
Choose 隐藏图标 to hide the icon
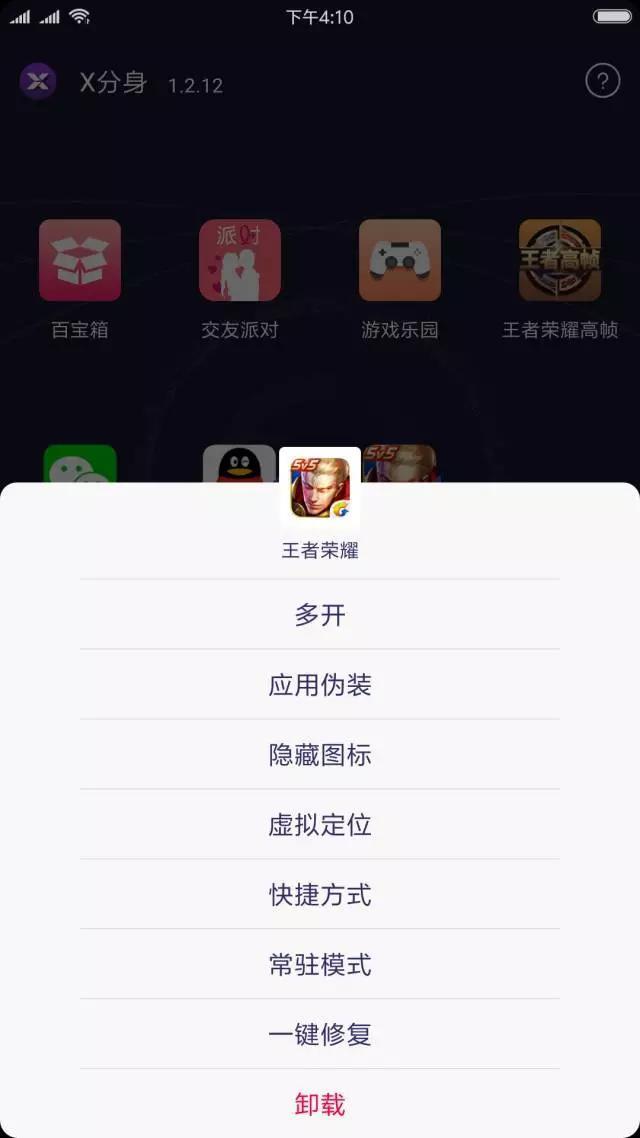tap(320, 755)
